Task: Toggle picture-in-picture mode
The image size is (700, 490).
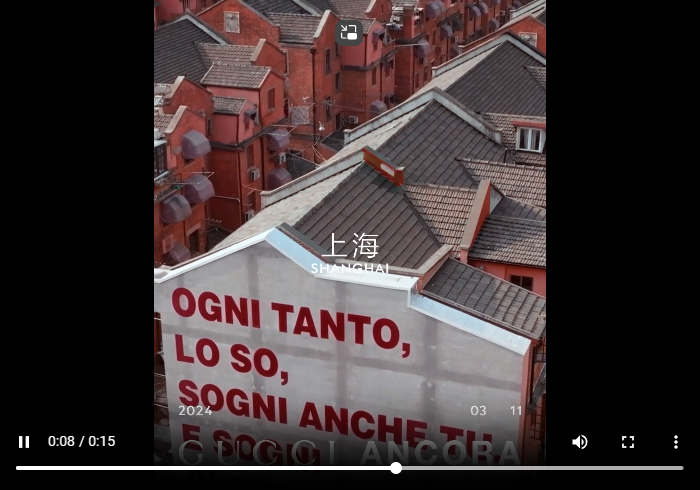Action: point(349,32)
